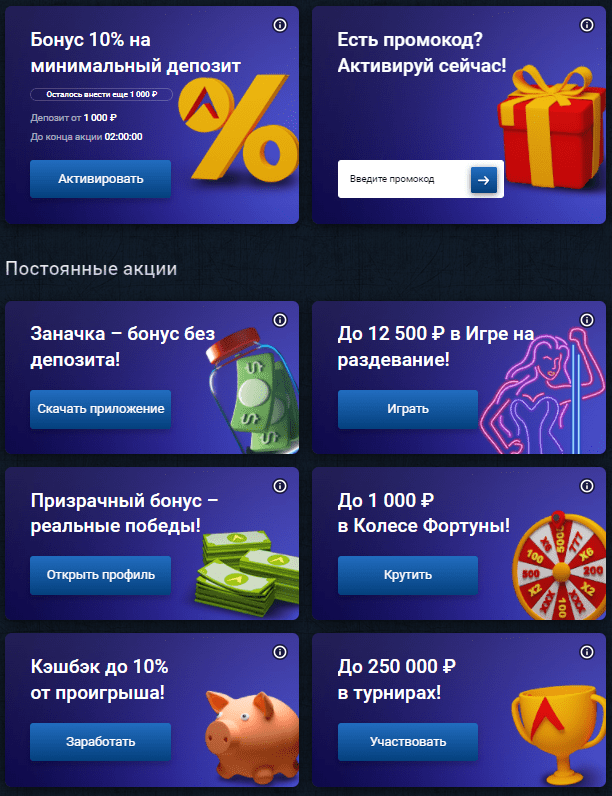Open info icon on Бонус 10% card
This screenshot has width=612, height=796.
pyautogui.click(x=279, y=26)
